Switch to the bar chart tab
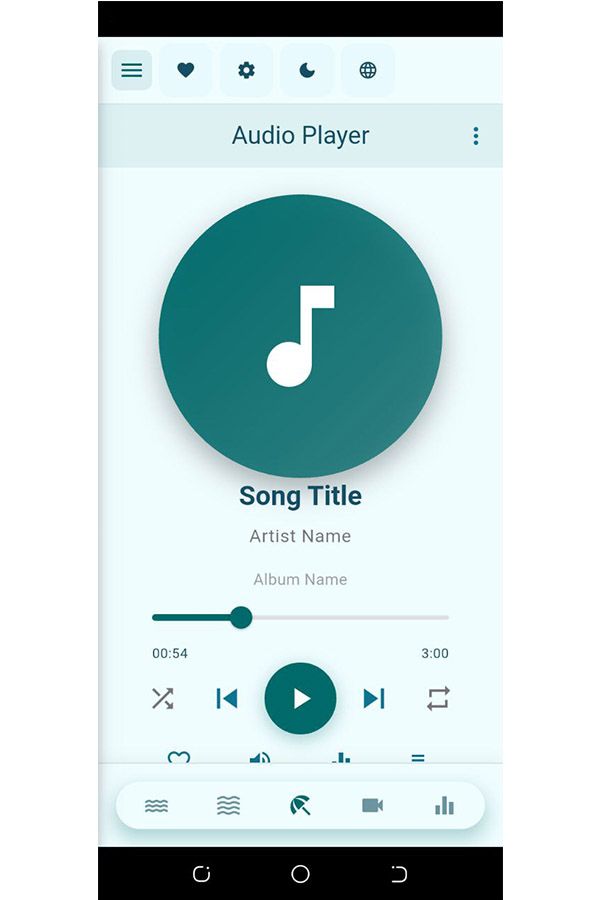The image size is (600, 900). tap(444, 806)
